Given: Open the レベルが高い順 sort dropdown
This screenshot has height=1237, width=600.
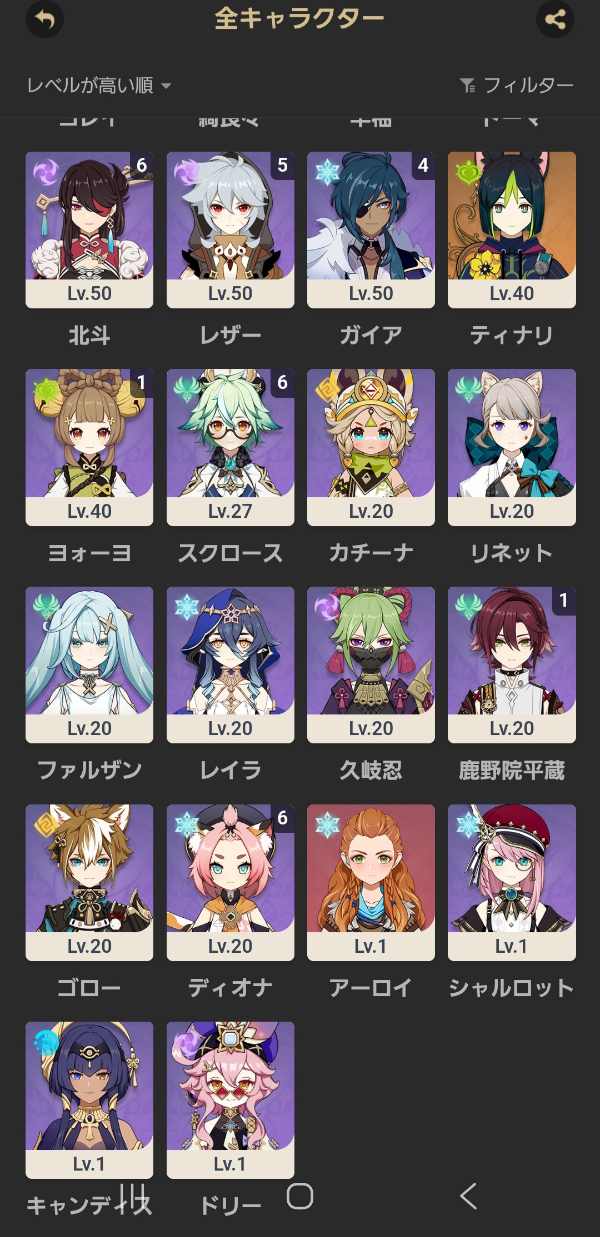Looking at the screenshot, I should point(99,86).
